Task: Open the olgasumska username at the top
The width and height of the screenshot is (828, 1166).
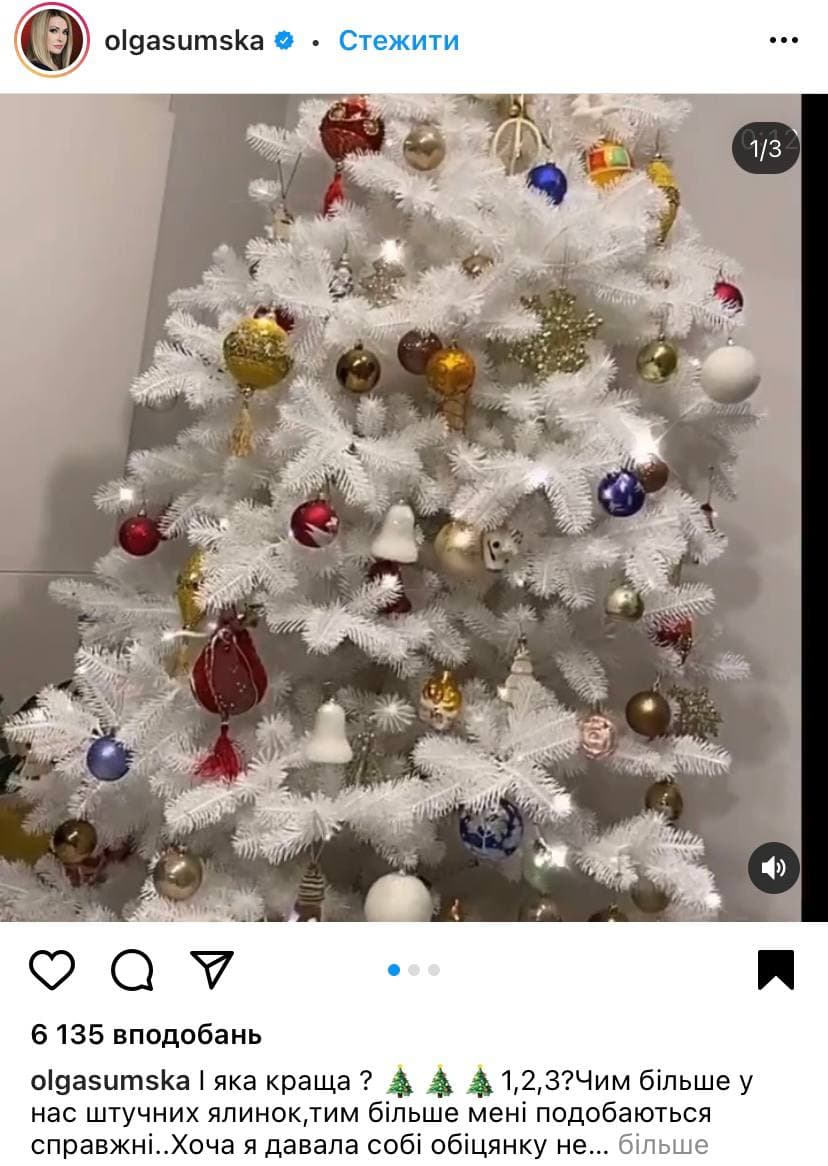Action: coord(183,41)
